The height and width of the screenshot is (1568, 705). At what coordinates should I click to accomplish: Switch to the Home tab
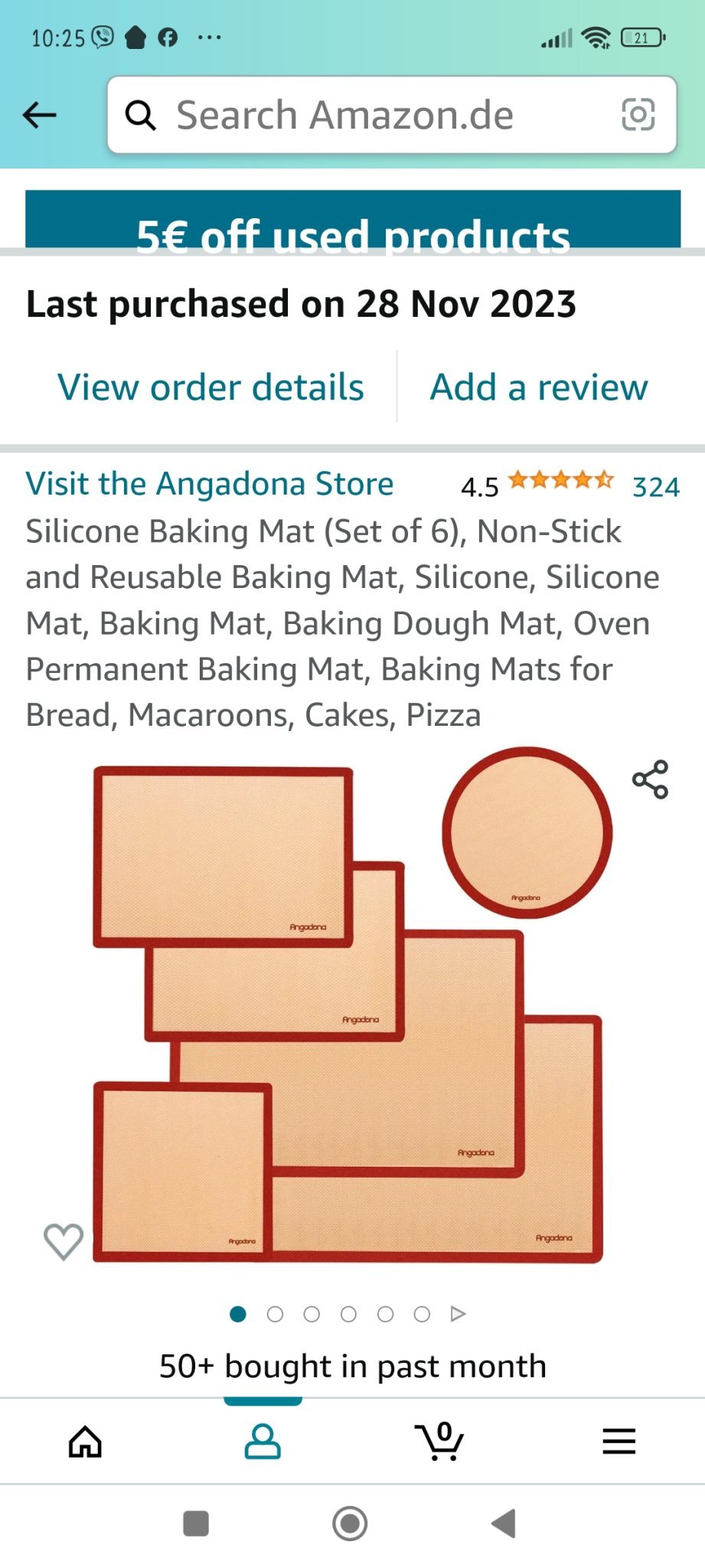[85, 1442]
